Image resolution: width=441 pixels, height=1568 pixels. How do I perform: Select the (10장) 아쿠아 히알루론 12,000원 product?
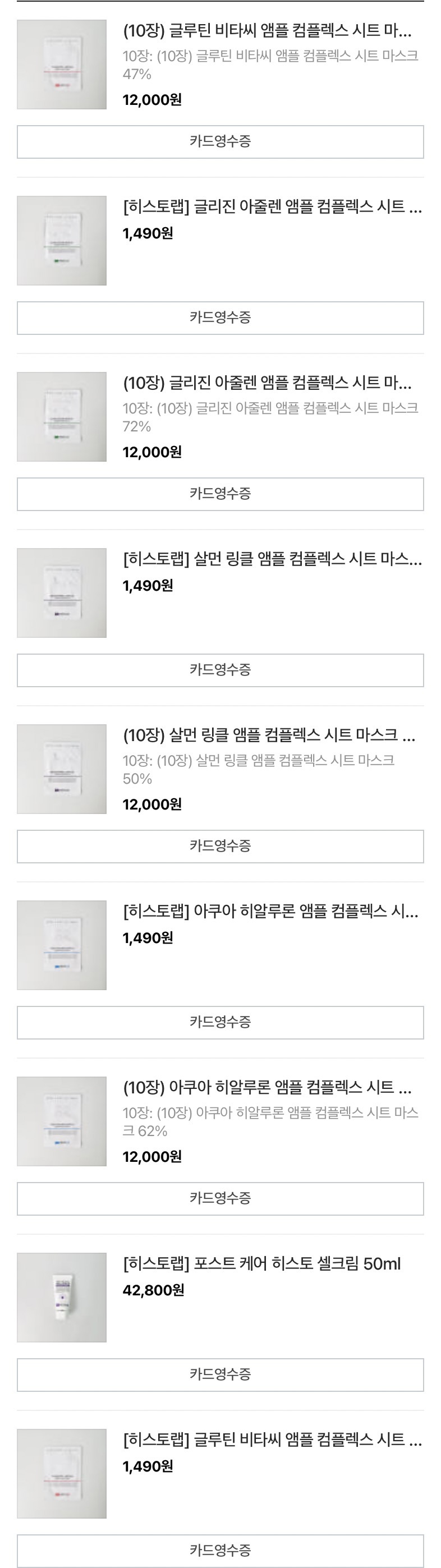(x=267, y=1087)
